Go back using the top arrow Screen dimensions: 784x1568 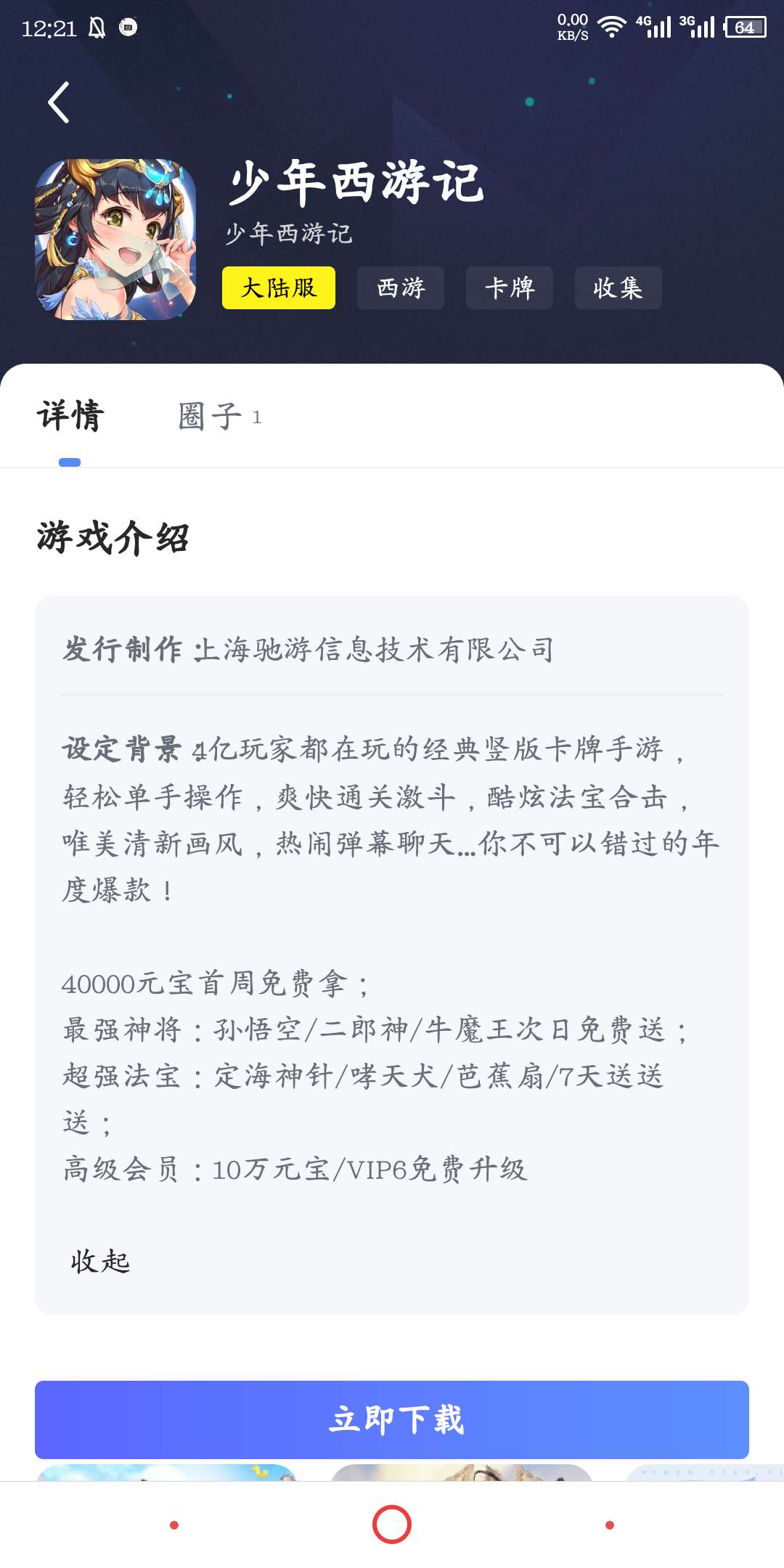60,102
